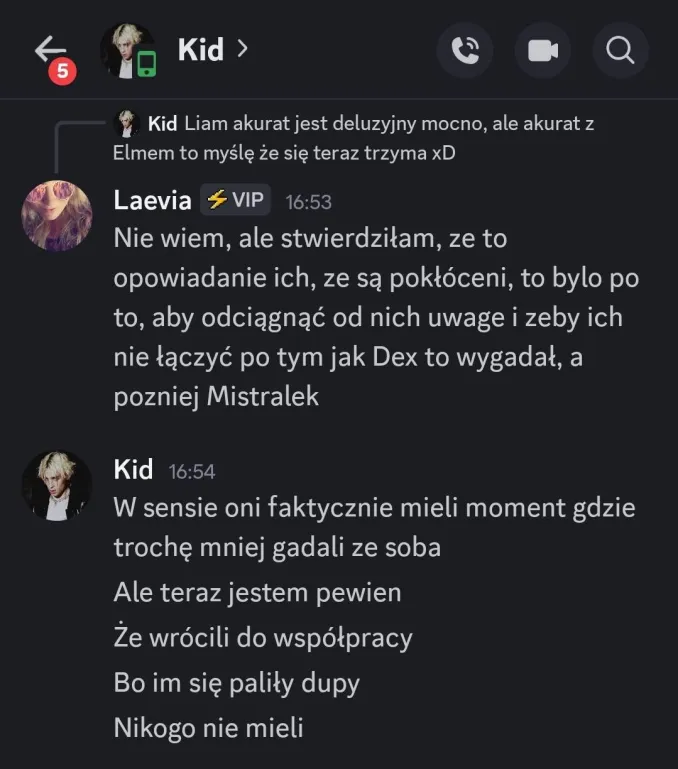
Task: Open Kid's avatar next to 16:54 message
Action: [x=57, y=485]
